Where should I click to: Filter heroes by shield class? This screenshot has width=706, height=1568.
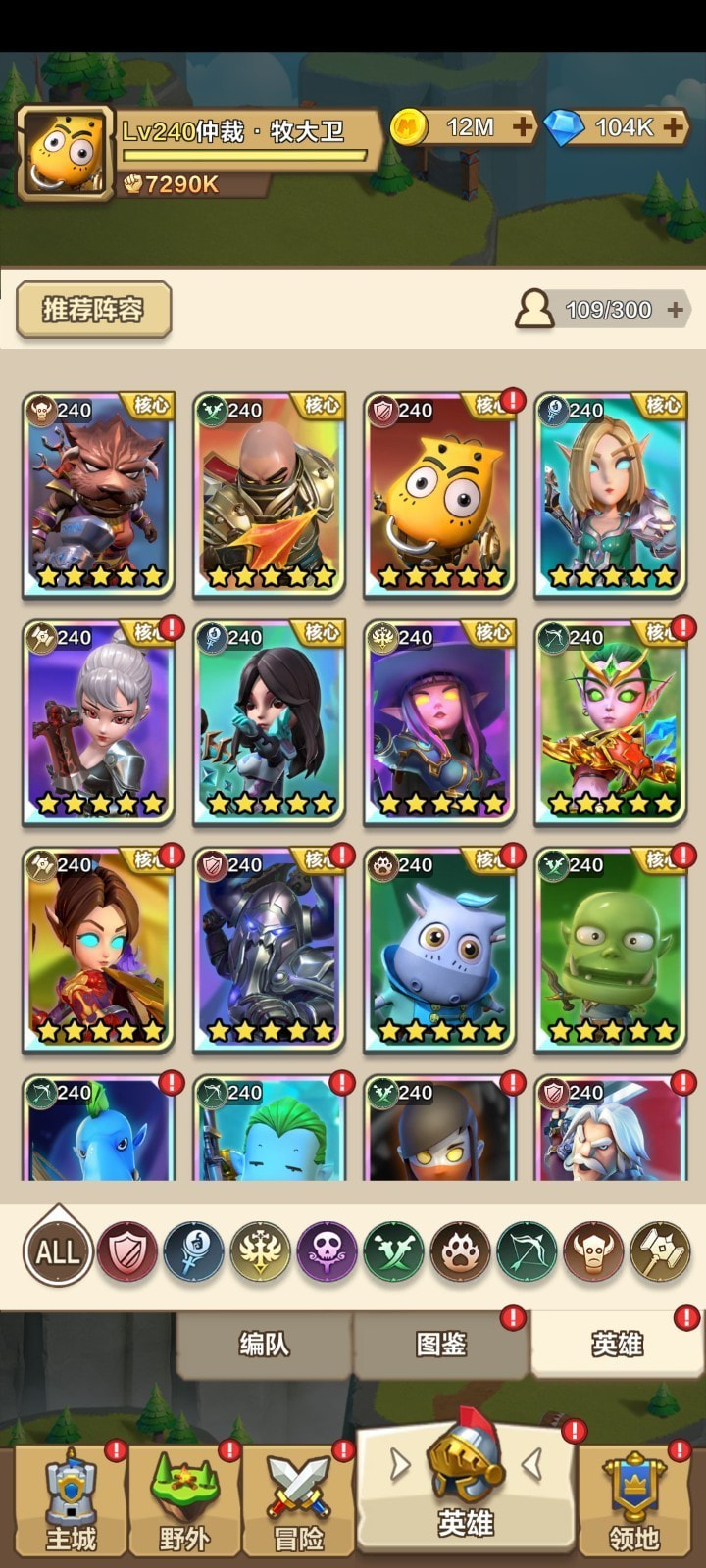tap(127, 1251)
